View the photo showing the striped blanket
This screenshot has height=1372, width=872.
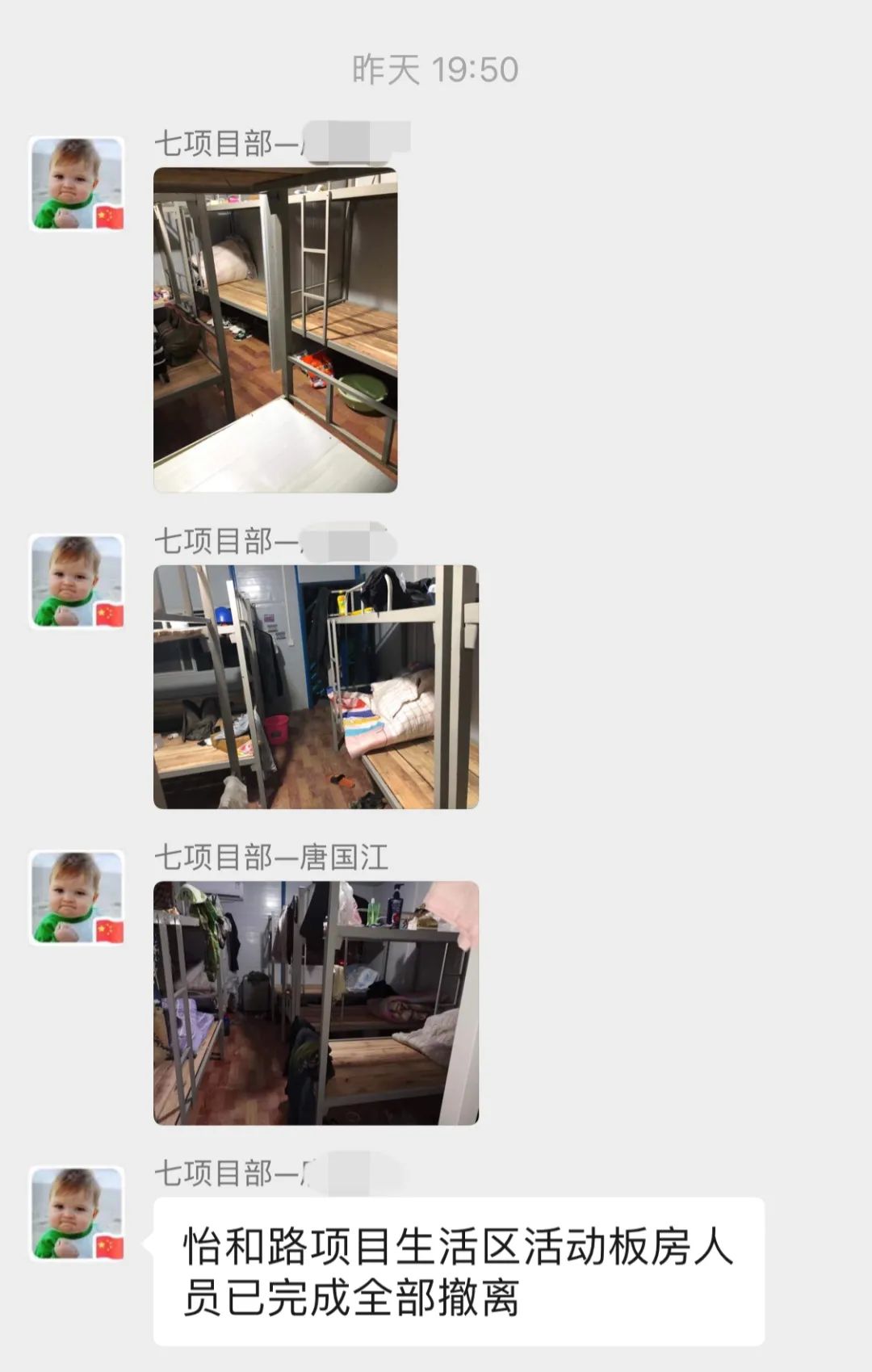coord(316,686)
